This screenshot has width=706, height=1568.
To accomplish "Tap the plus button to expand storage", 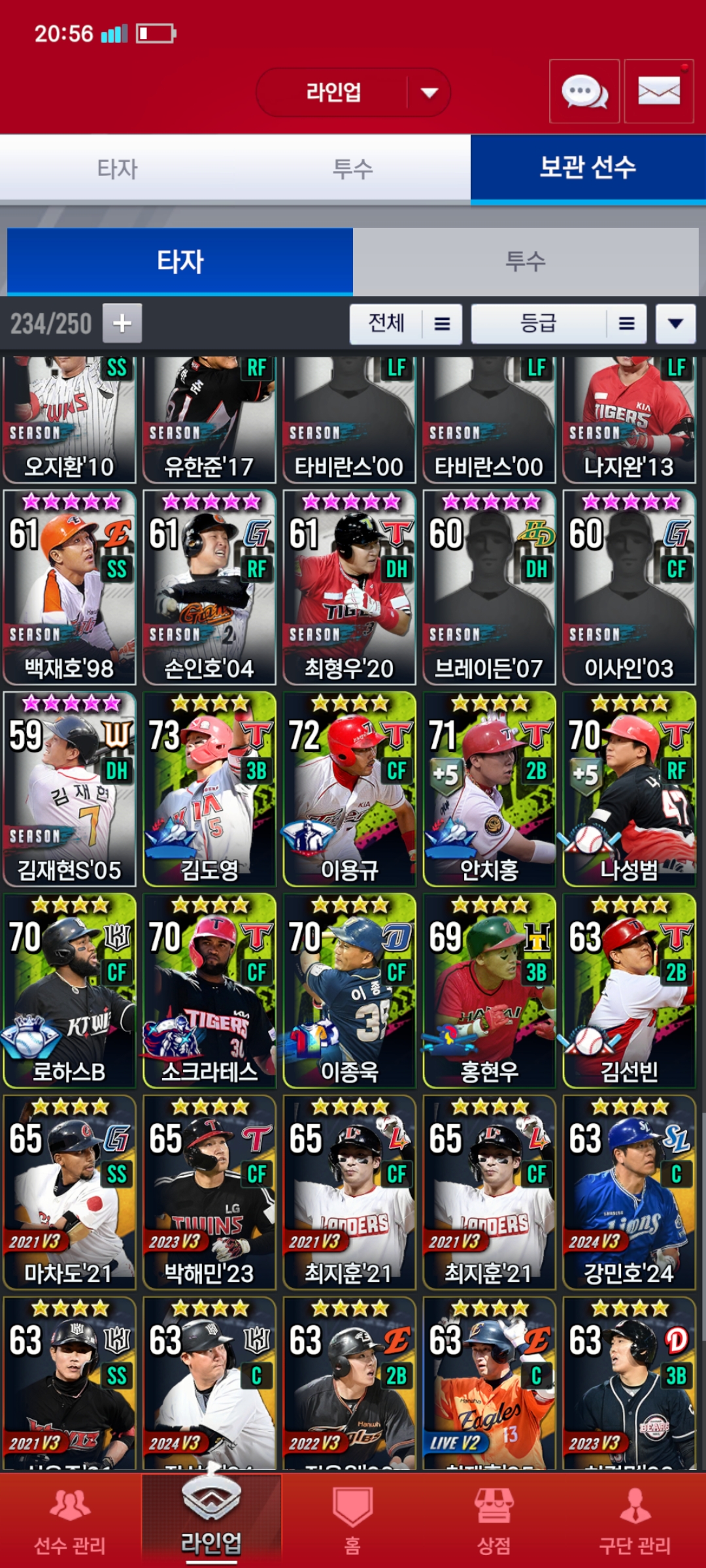I will click(x=122, y=323).
